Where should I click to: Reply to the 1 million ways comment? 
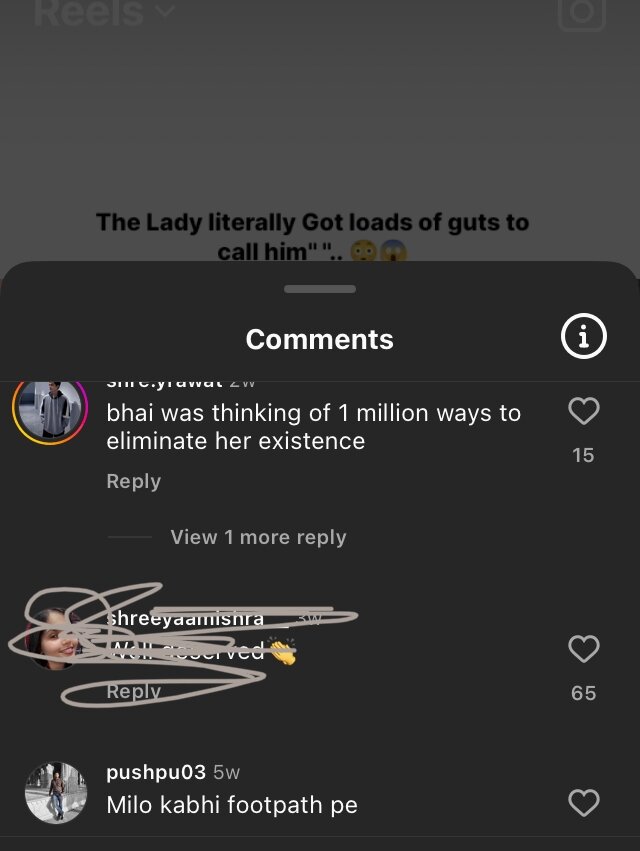pos(133,481)
